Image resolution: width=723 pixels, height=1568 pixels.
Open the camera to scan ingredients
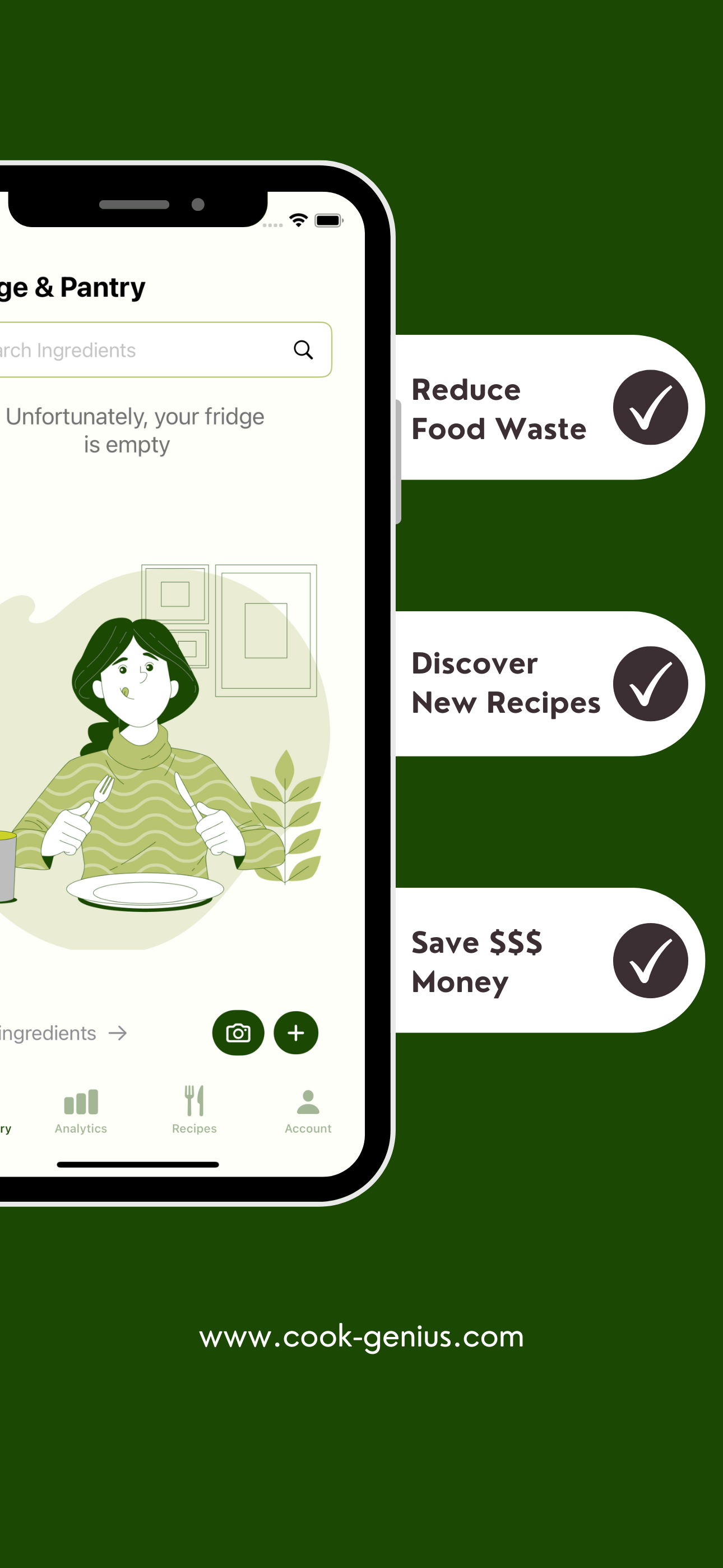[238, 1033]
